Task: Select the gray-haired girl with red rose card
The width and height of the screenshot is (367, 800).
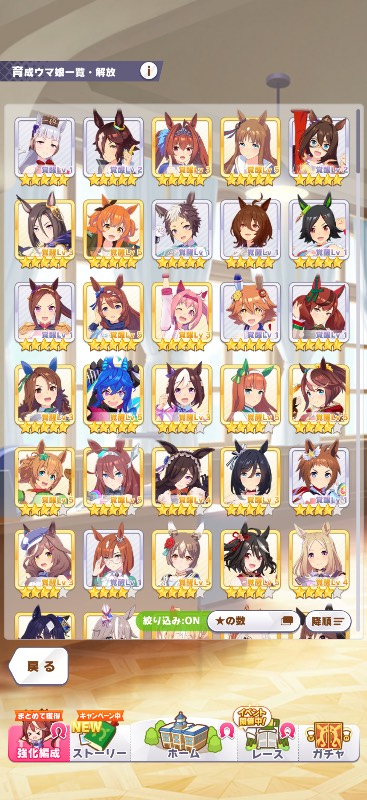Action: pyautogui.click(x=182, y=561)
